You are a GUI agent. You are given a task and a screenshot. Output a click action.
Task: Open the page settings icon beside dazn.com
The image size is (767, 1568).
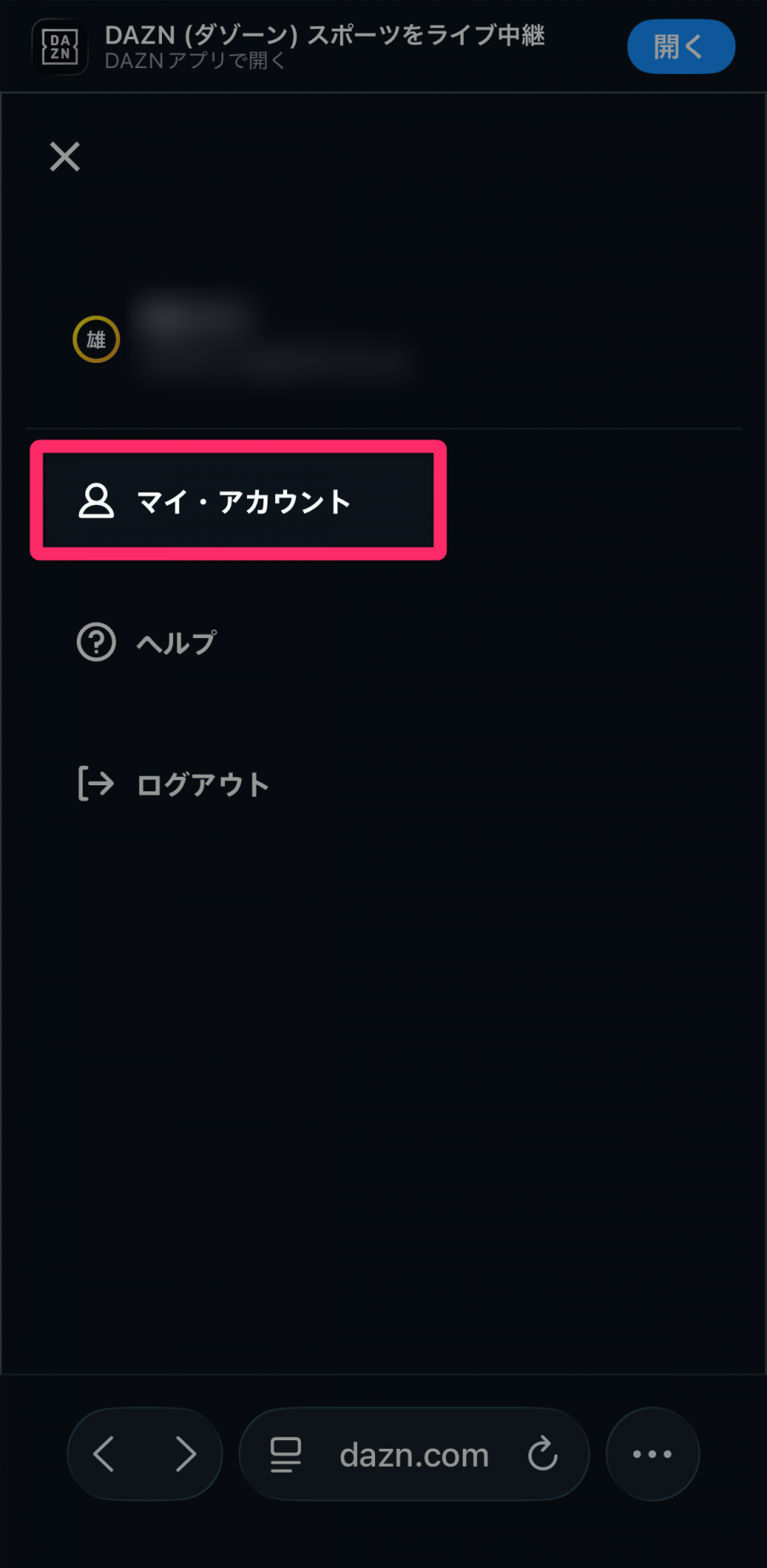pos(285,1454)
